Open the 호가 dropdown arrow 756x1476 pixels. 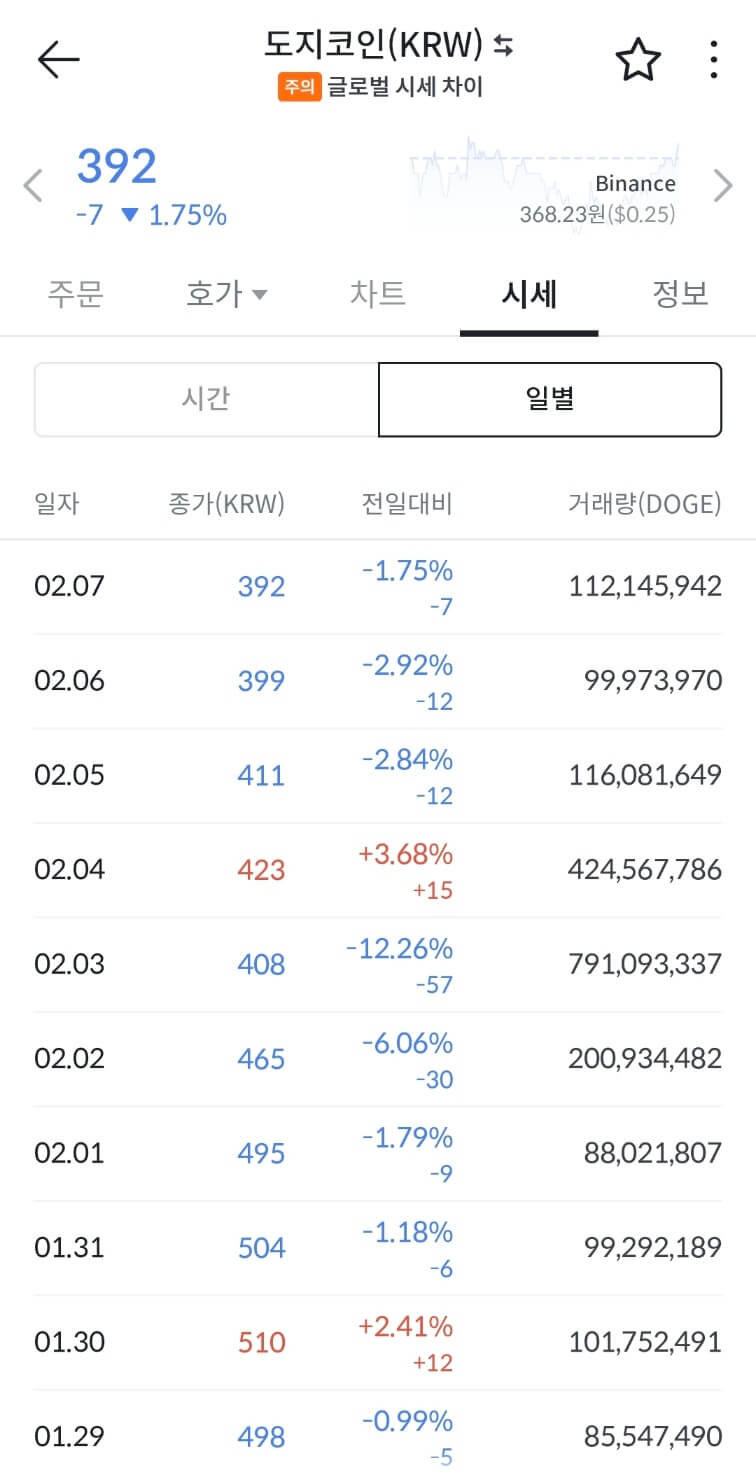coord(260,294)
